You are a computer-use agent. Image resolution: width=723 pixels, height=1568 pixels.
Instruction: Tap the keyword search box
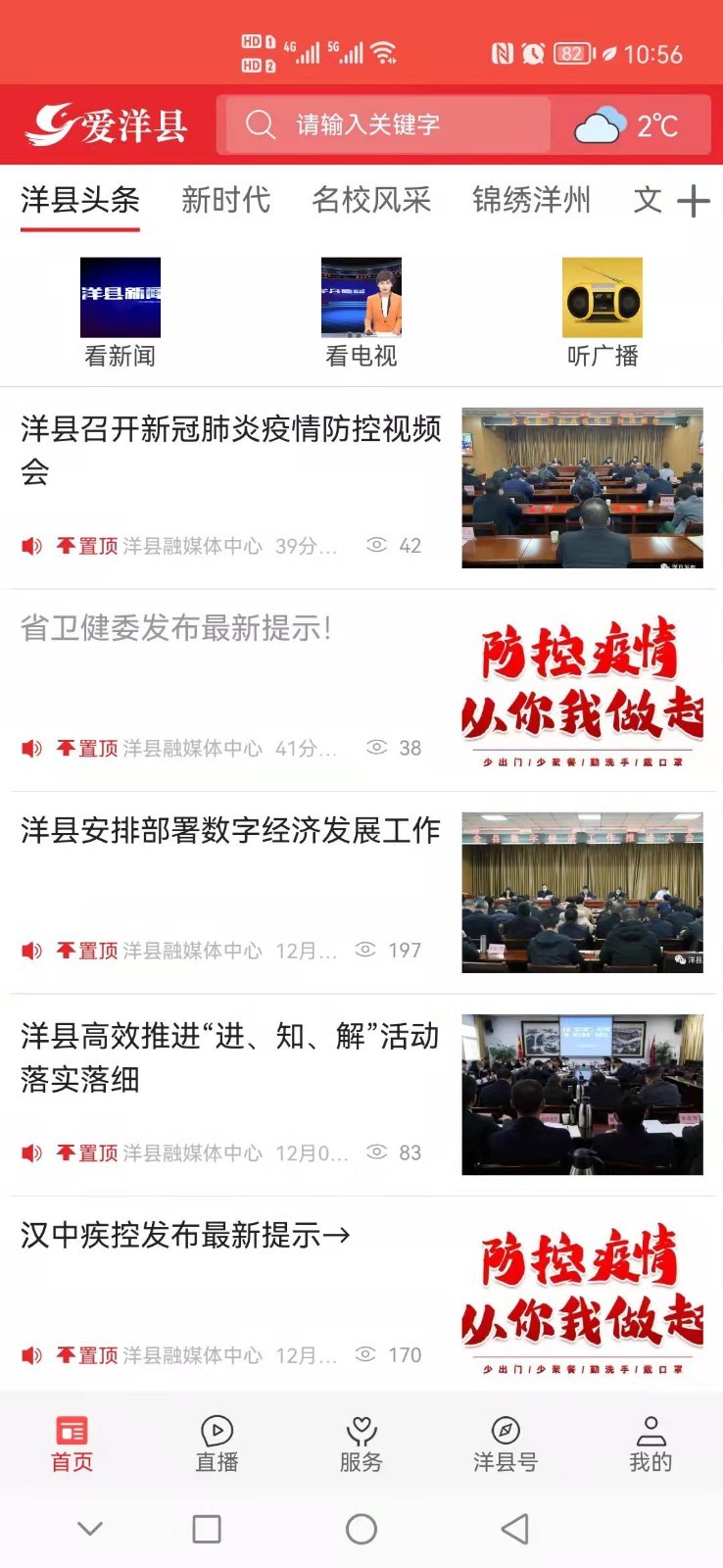coord(387,125)
